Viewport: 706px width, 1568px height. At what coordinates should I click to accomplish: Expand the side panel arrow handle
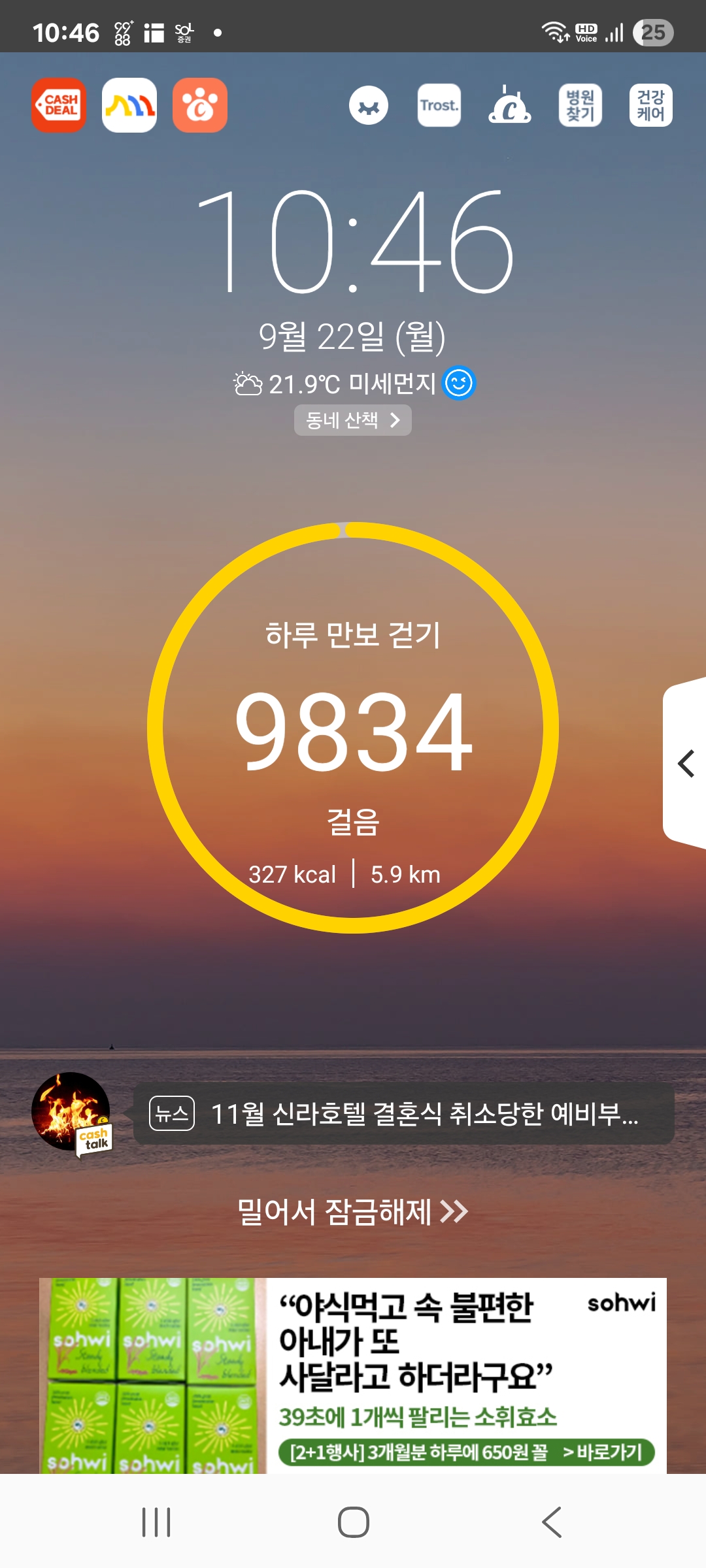click(686, 764)
